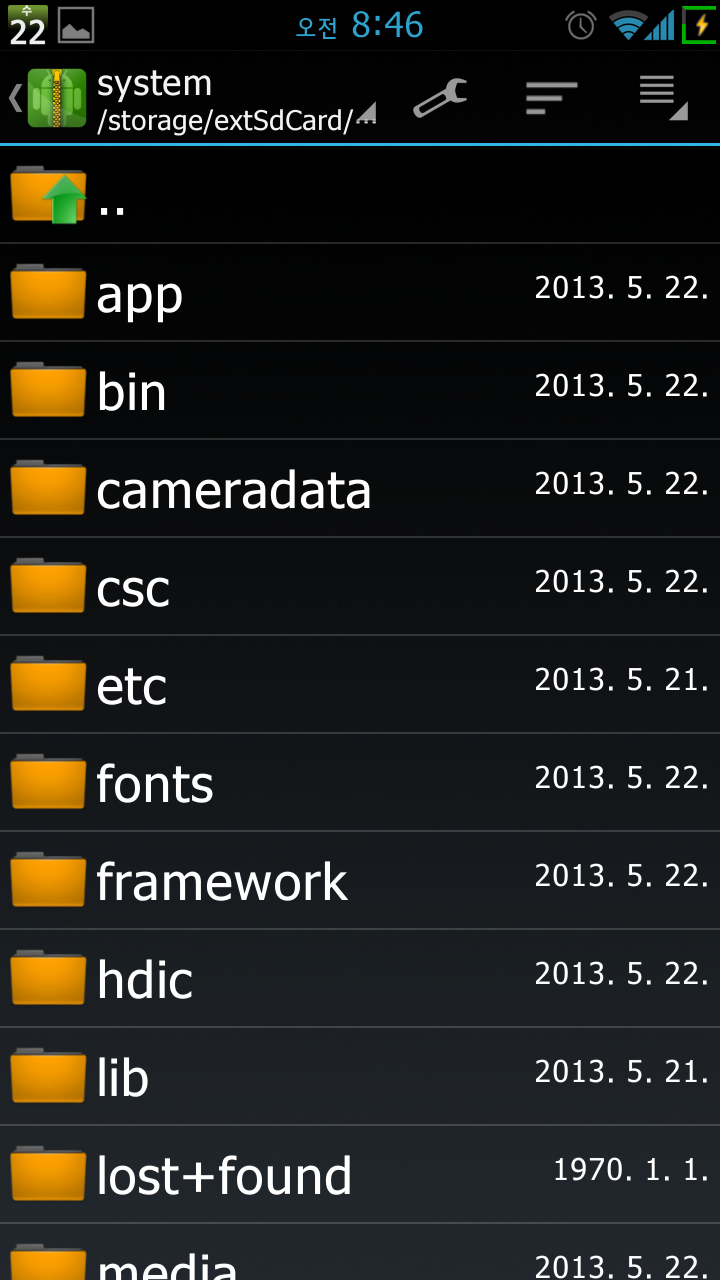This screenshot has height=1280, width=720.
Task: Open the media folder
Action: [x=360, y=1256]
